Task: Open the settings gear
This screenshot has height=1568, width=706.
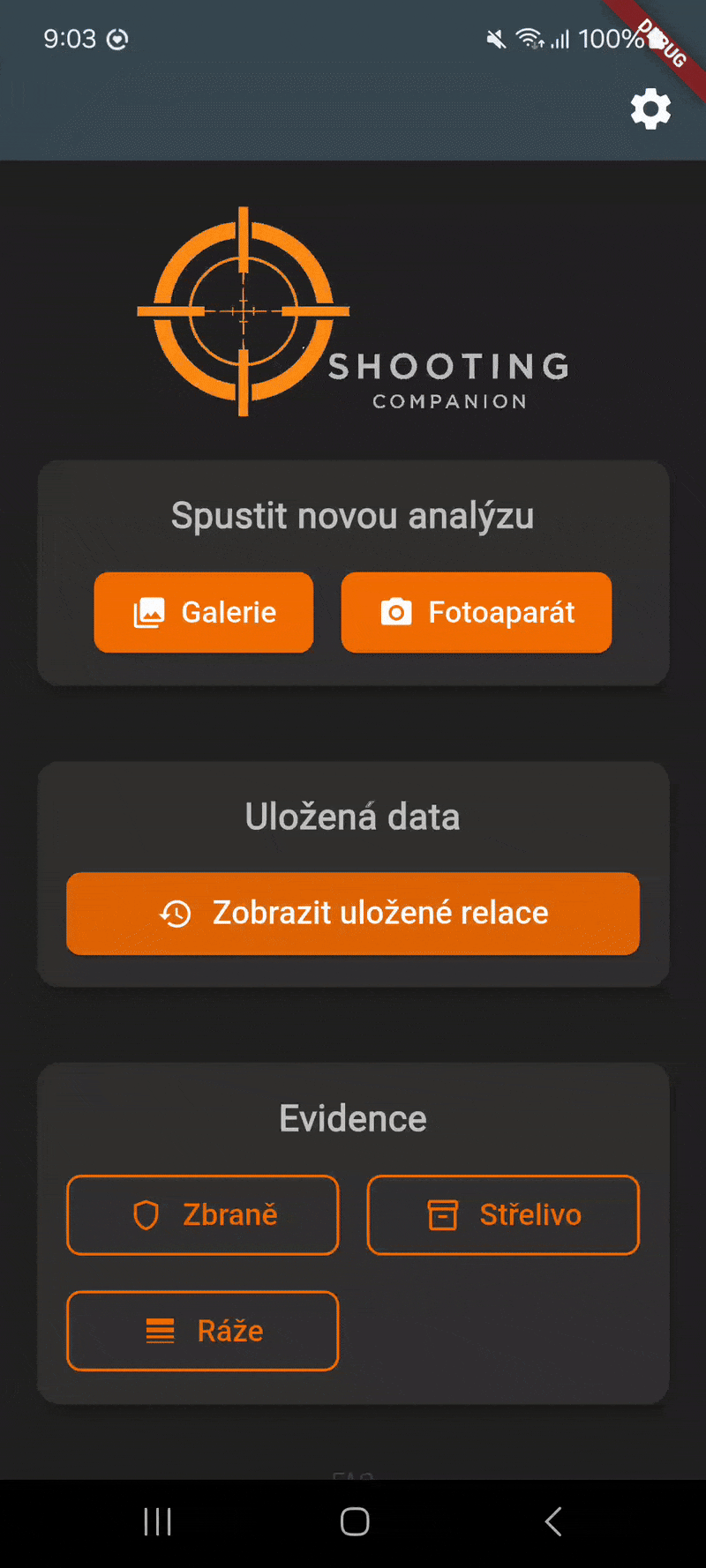Action: 651,108
